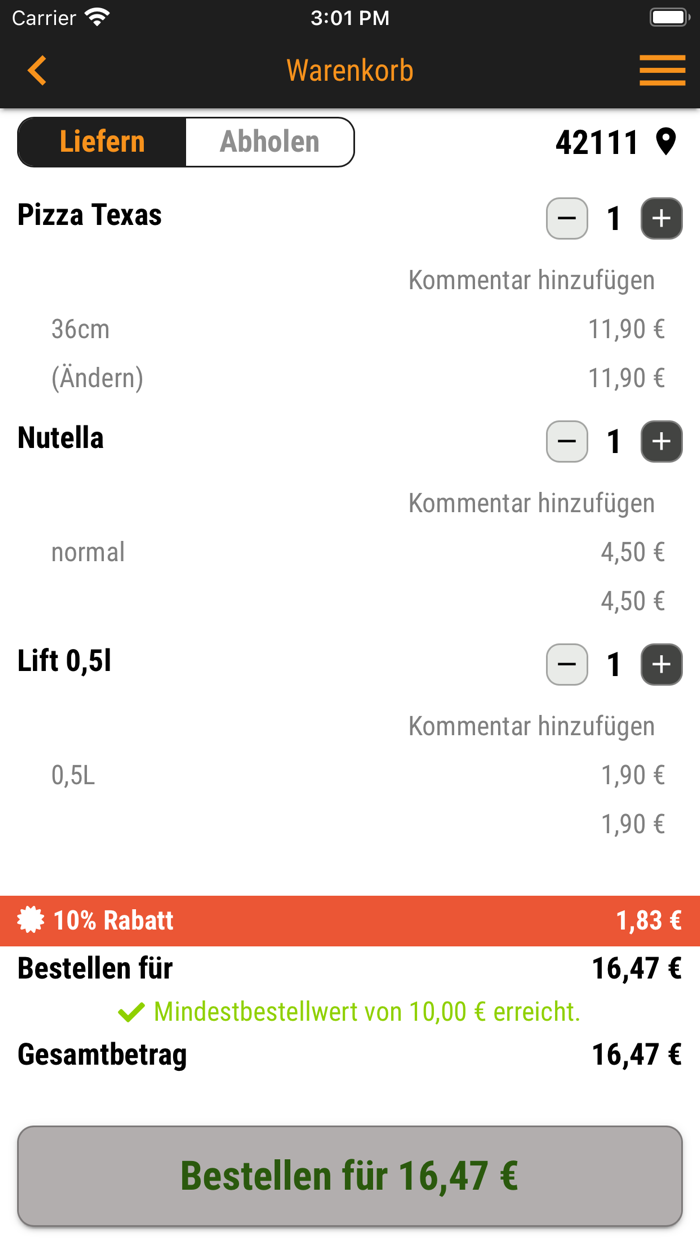Open the hamburger menu
Screen dimensions: 700x1244
pyautogui.click(x=662, y=71)
